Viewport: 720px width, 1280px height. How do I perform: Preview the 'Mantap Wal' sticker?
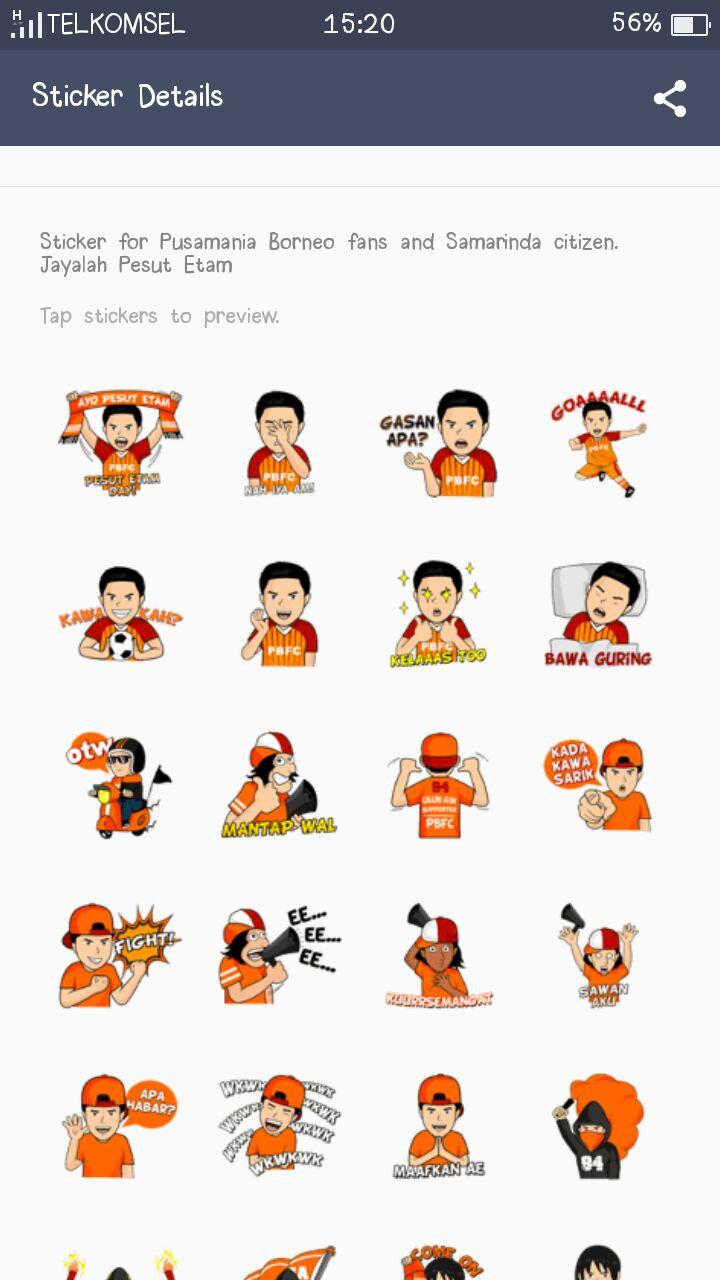pos(280,786)
